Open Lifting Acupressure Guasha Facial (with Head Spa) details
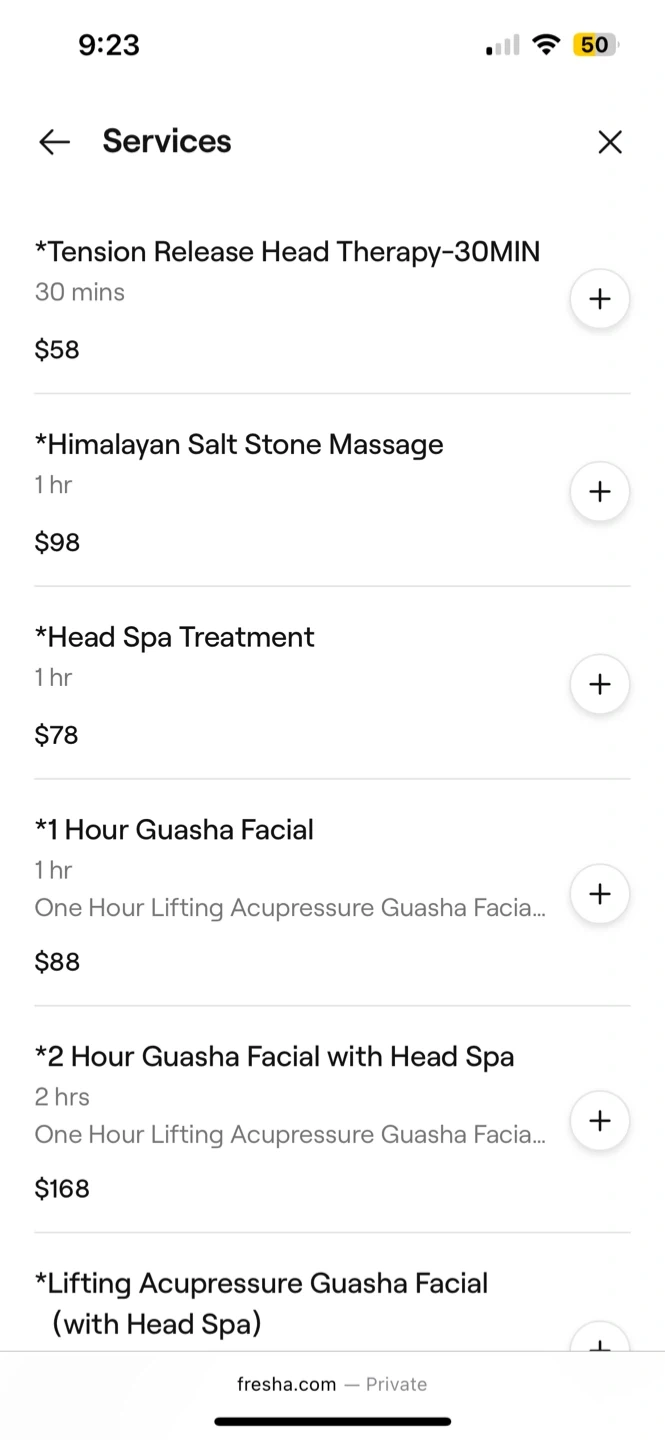665x1440 pixels. 261,1303
